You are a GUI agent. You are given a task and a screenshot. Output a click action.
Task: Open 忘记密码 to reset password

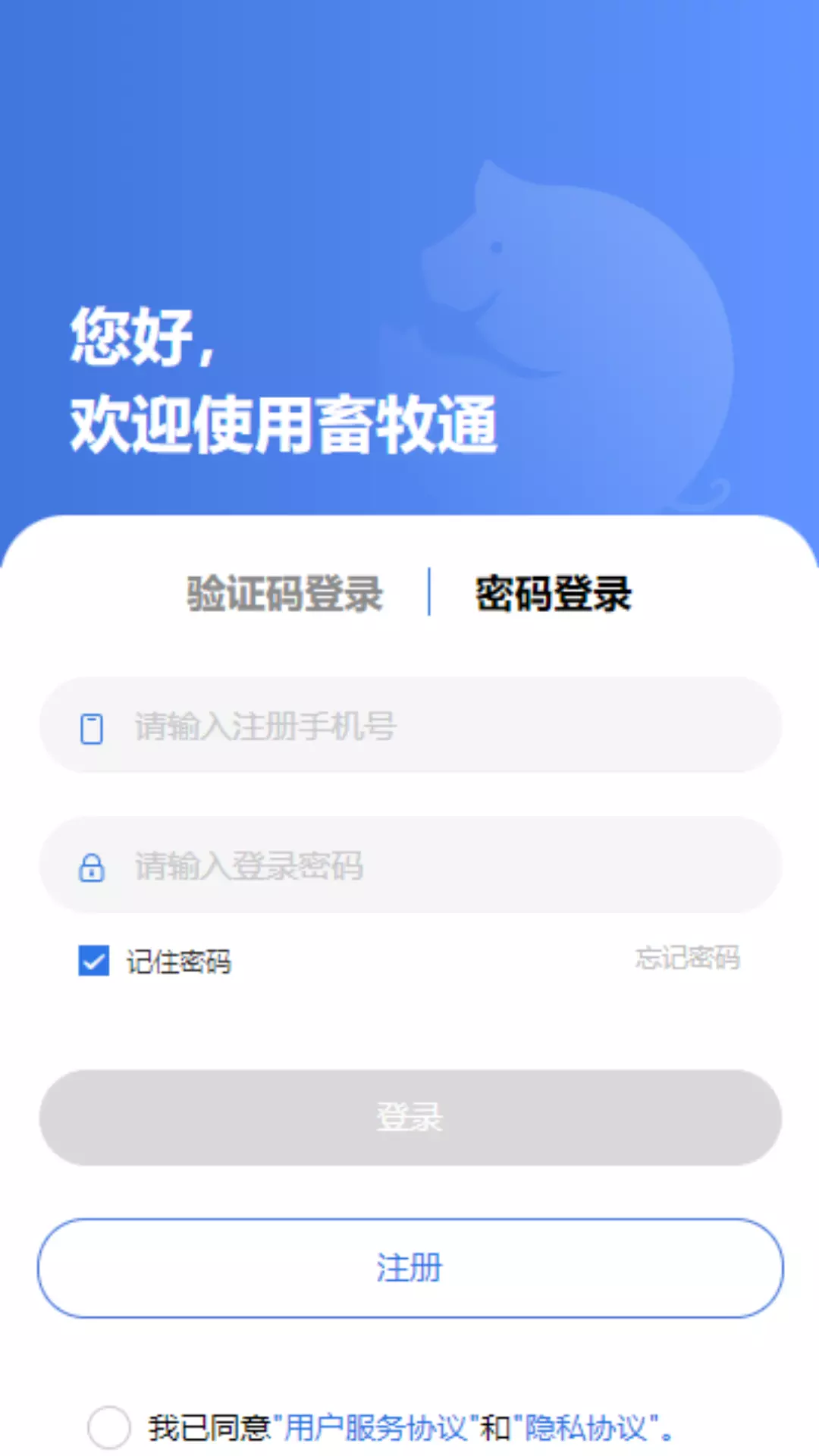[688, 958]
